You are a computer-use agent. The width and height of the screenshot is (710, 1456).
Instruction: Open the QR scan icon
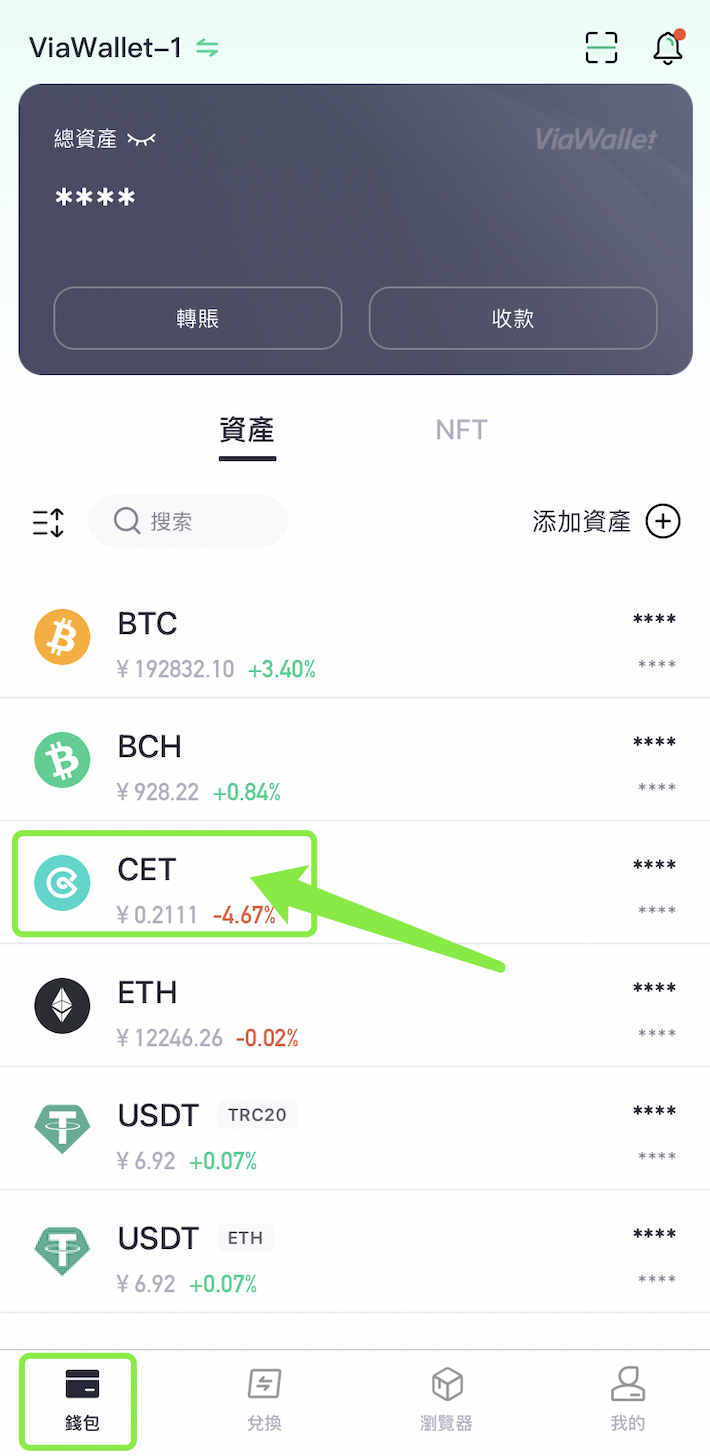click(x=601, y=47)
